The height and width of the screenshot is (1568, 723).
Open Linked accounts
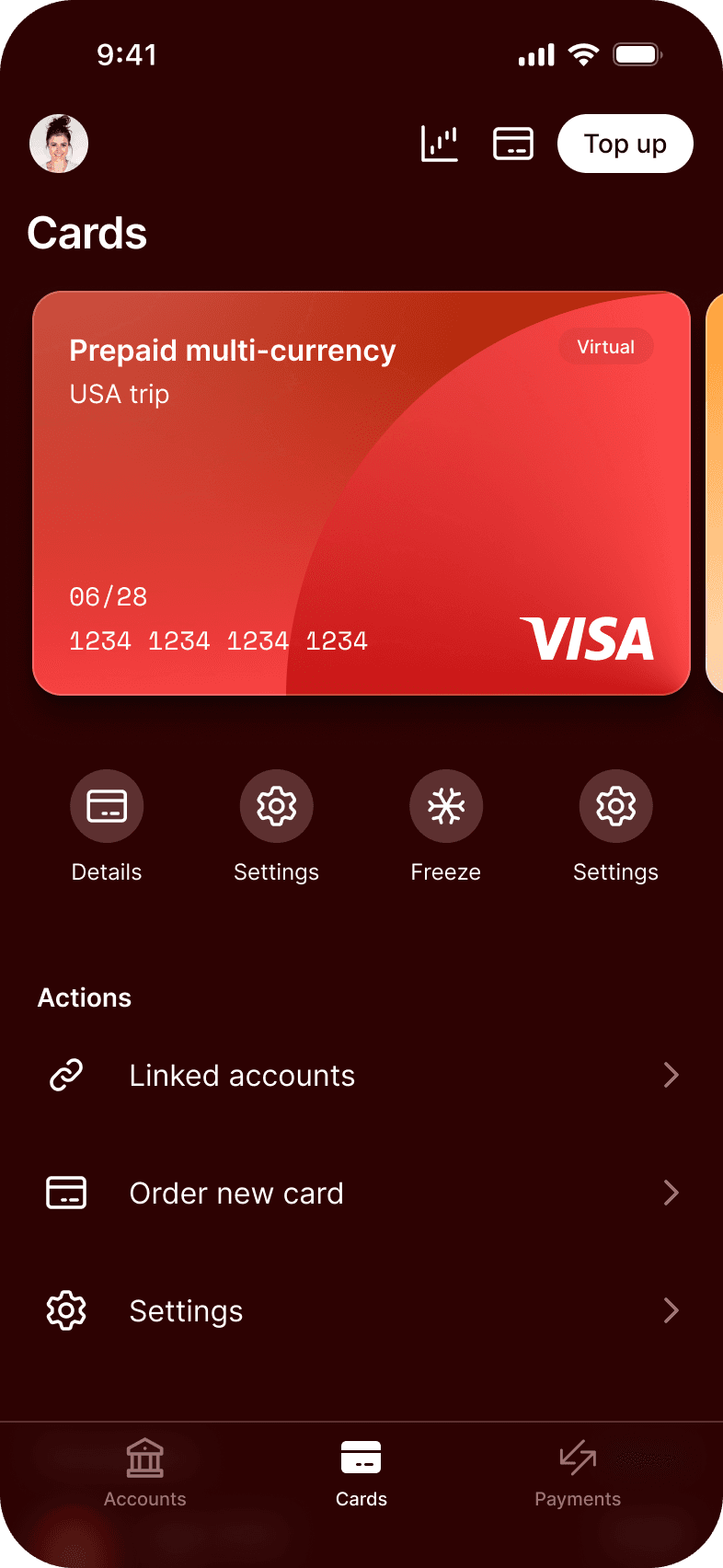point(361,1075)
